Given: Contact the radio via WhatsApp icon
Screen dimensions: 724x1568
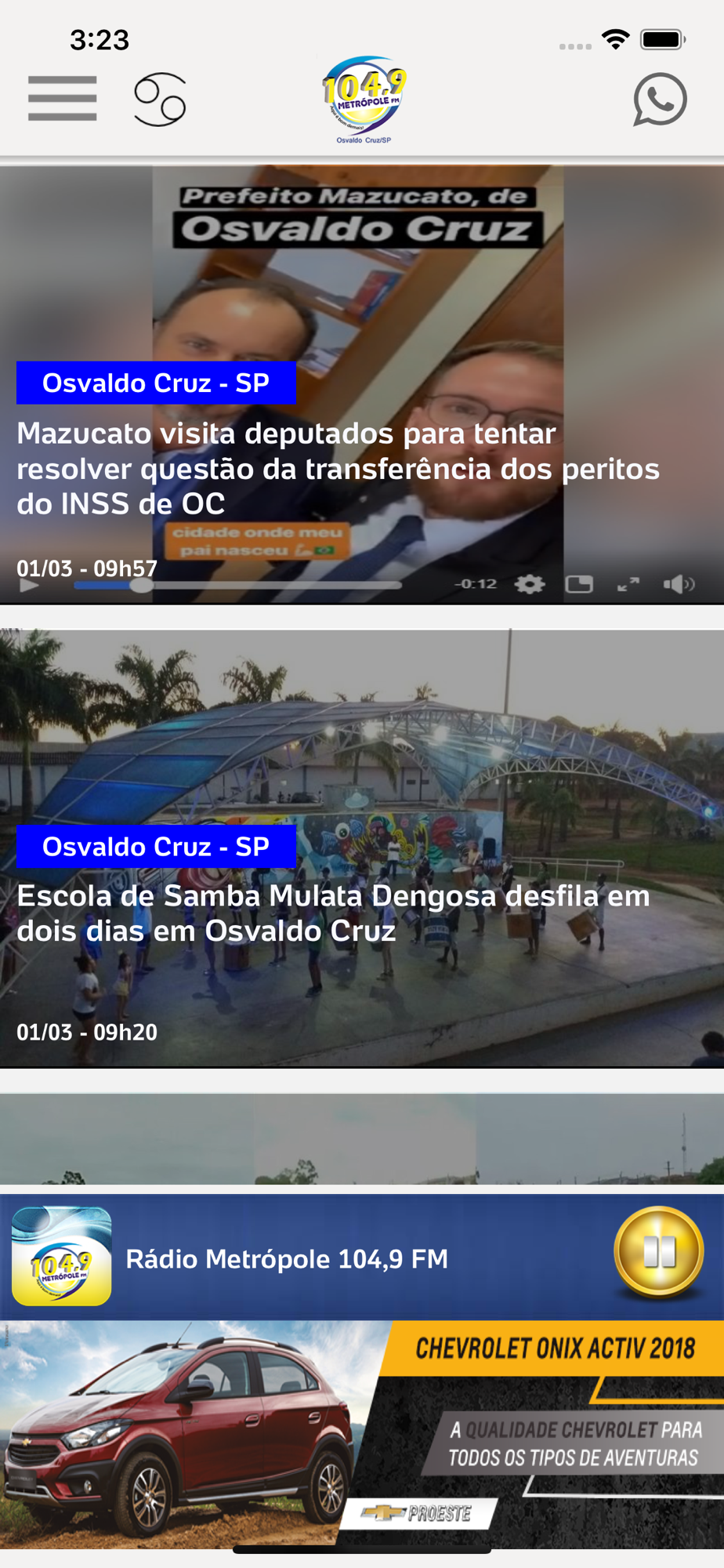Looking at the screenshot, I should [660, 100].
